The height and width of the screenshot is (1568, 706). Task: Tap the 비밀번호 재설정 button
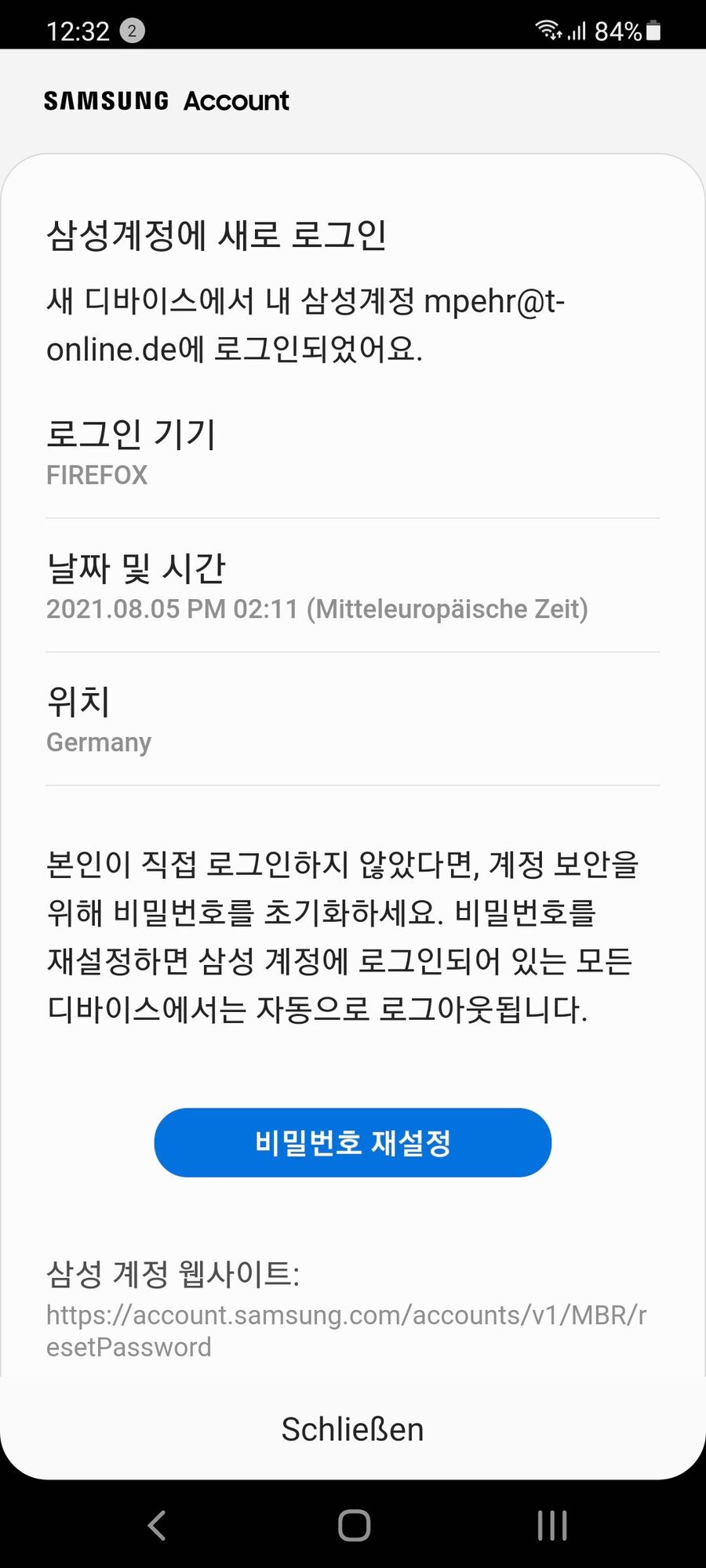[x=352, y=1142]
